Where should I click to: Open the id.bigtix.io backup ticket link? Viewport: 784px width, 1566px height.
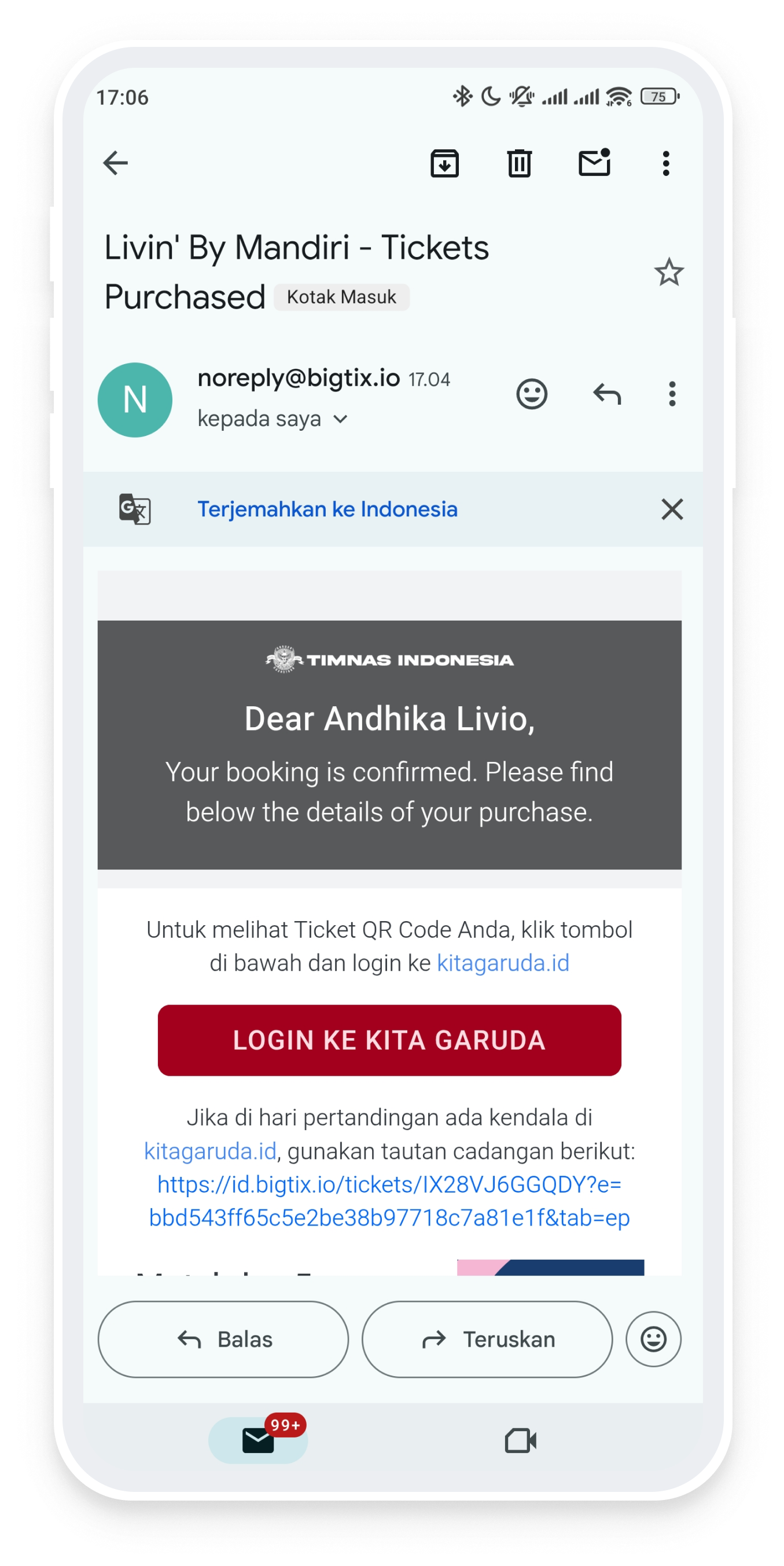pos(389,1201)
